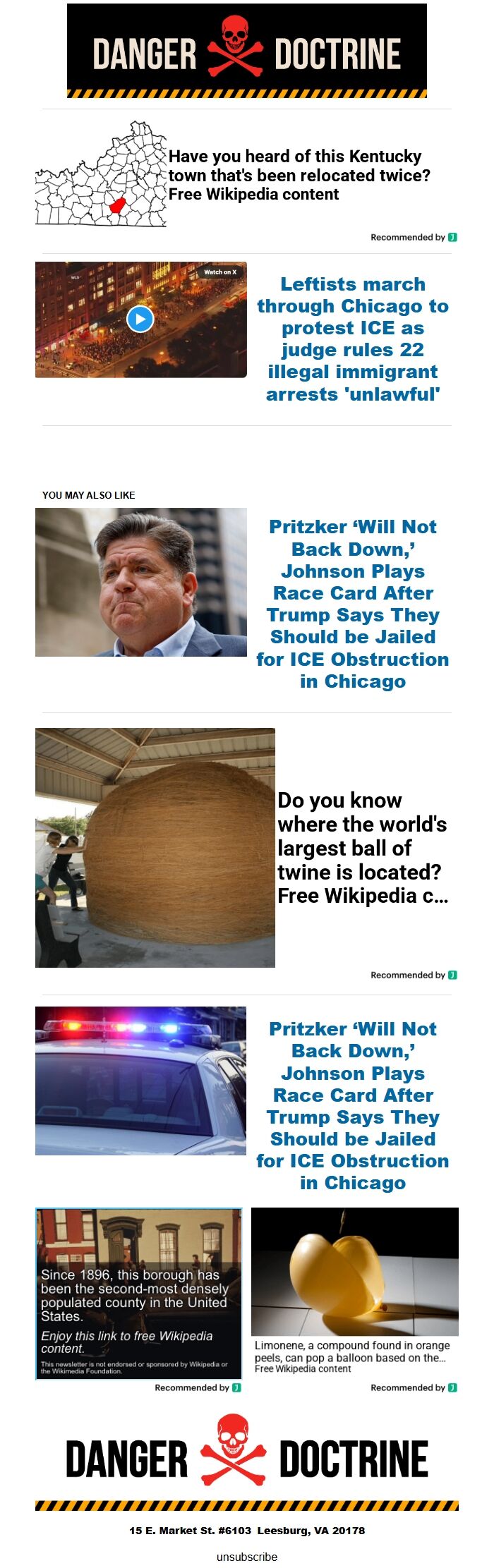Open the Kentucky town relocated twice ad
This screenshot has width=494, height=1568.
[x=299, y=176]
